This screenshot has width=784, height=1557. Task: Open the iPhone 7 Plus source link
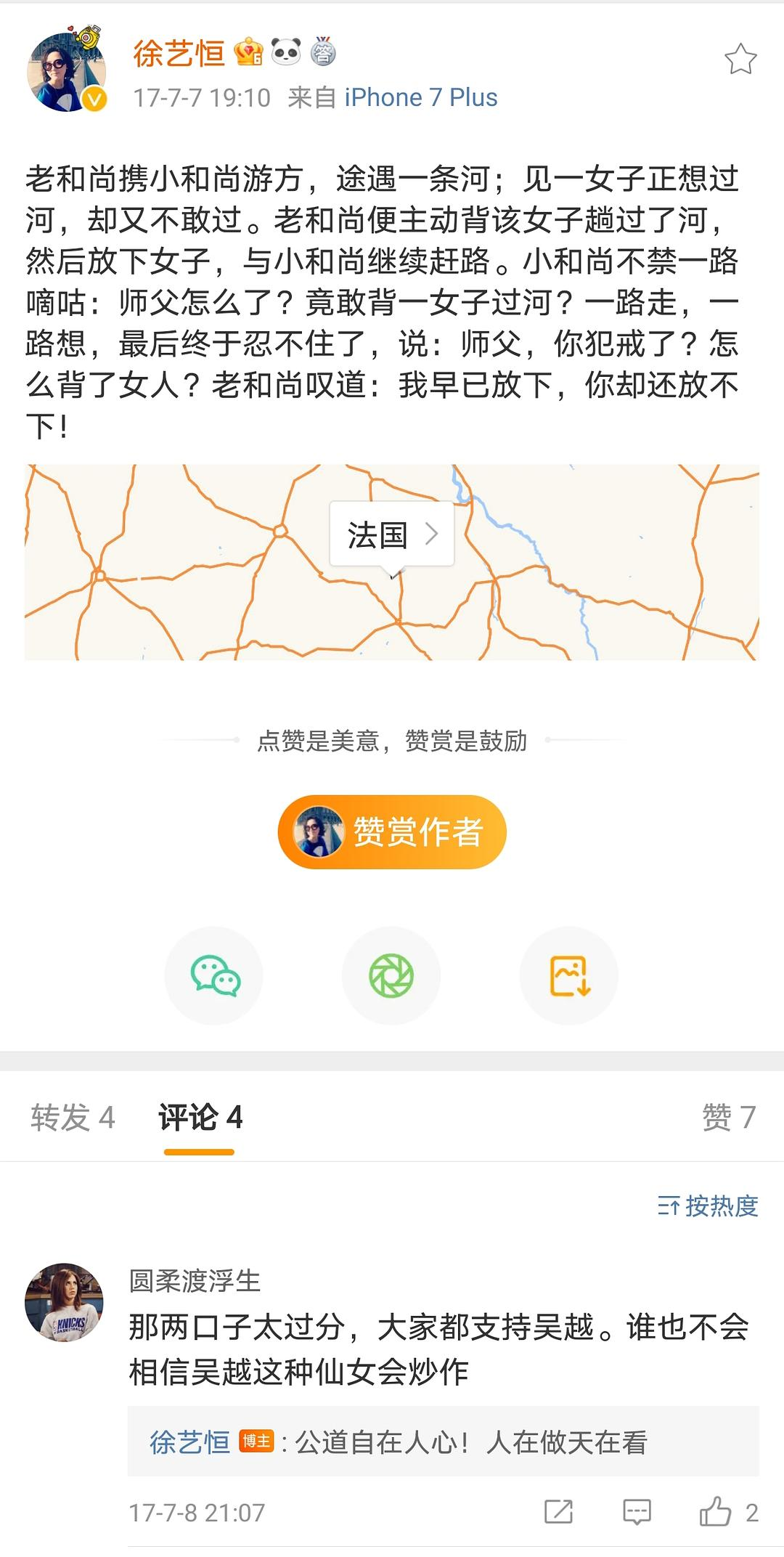(420, 97)
